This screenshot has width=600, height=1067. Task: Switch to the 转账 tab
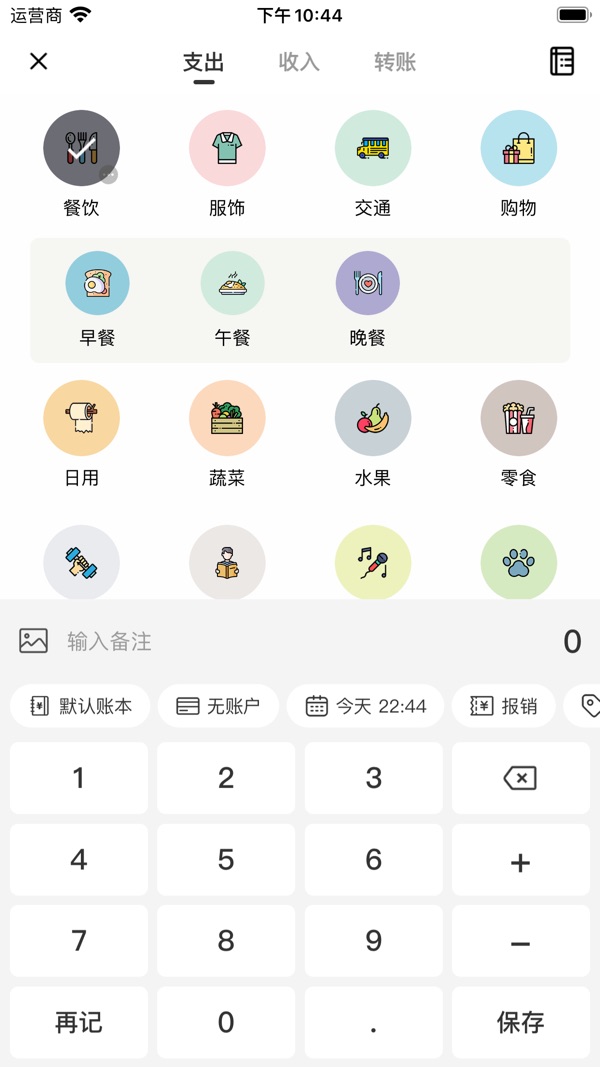[x=395, y=62]
